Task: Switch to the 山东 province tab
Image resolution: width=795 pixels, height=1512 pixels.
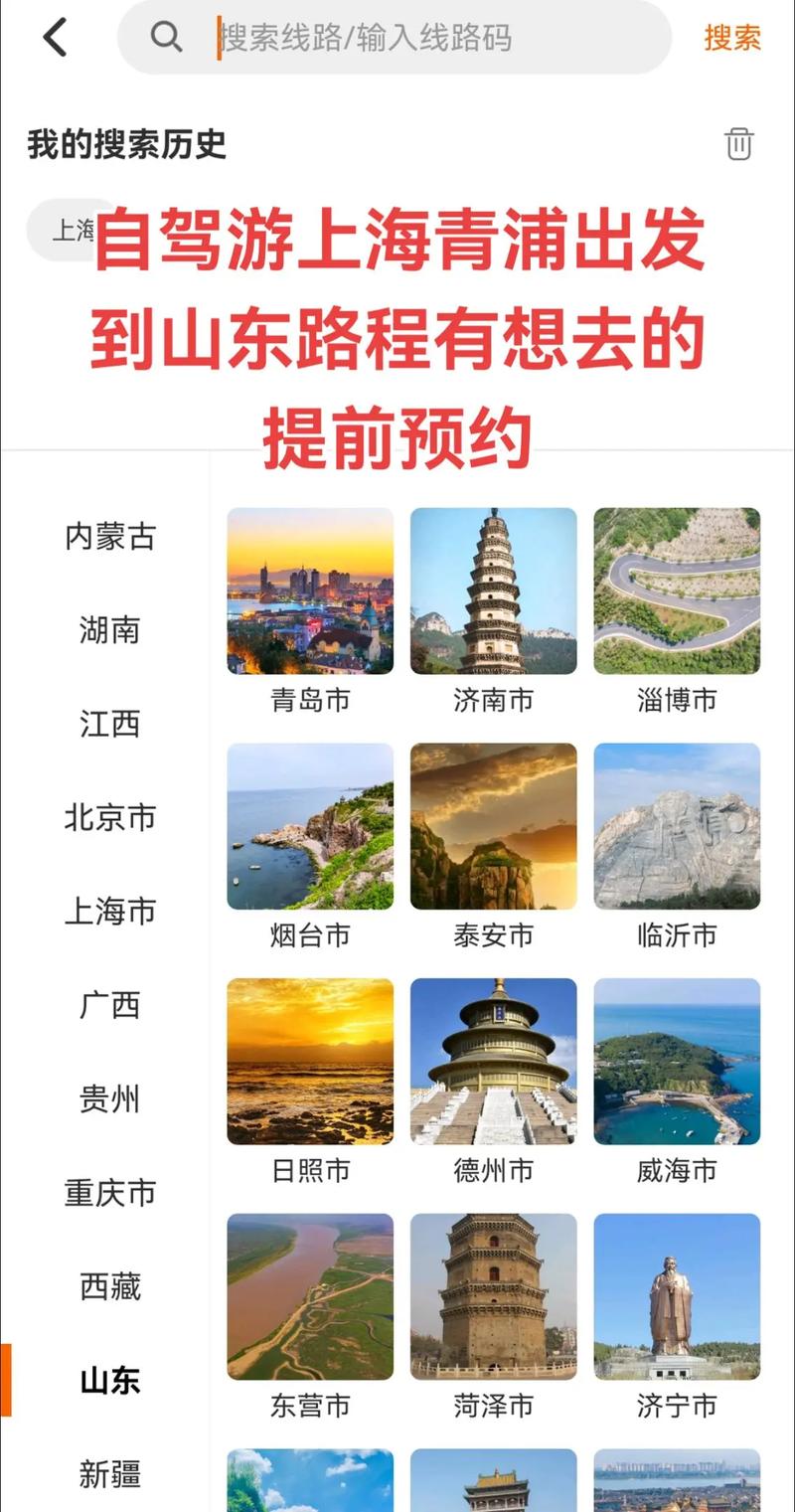Action: click(x=109, y=1380)
